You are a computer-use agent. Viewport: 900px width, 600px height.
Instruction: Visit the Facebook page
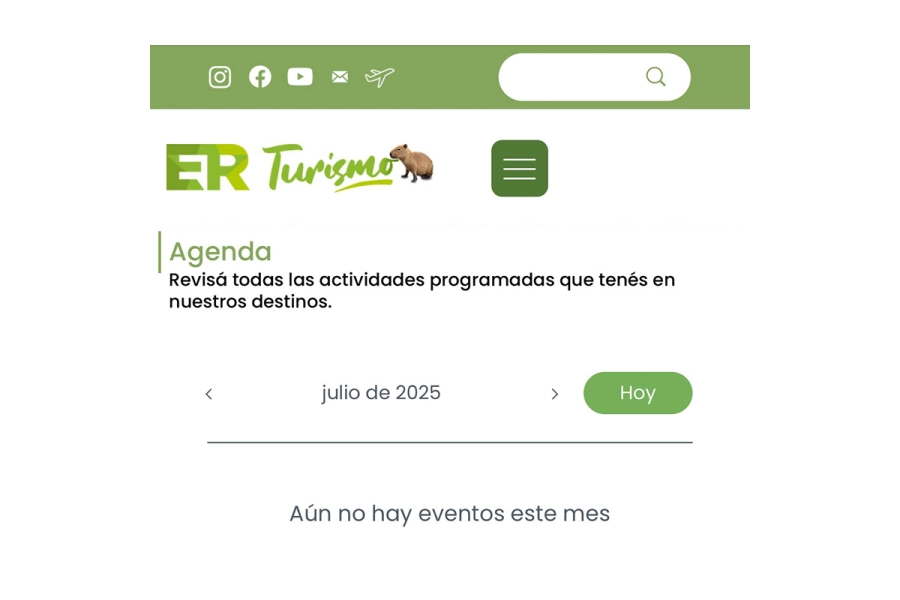(x=260, y=77)
